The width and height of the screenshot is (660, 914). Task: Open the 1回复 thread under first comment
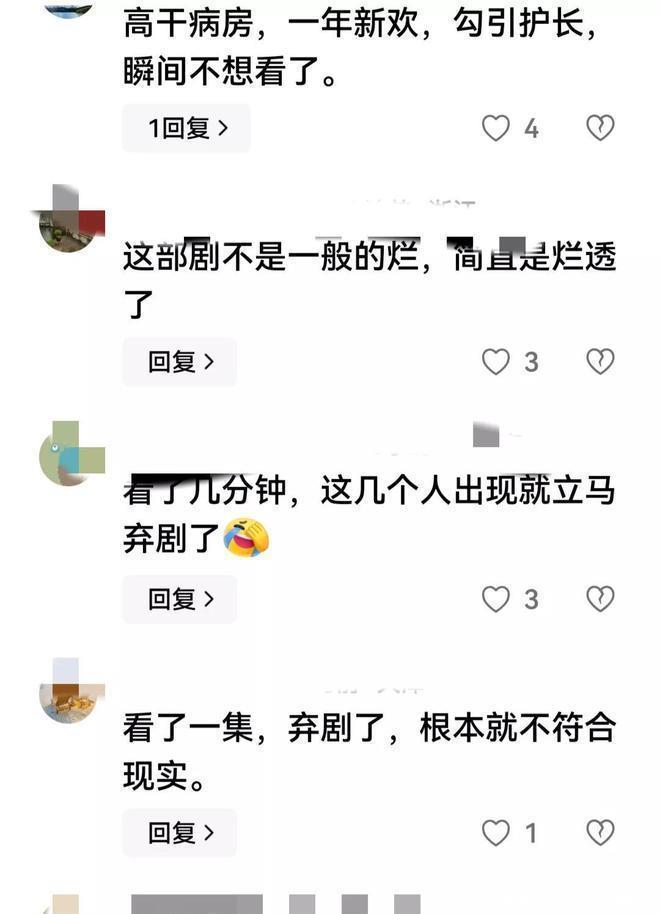tap(186, 128)
